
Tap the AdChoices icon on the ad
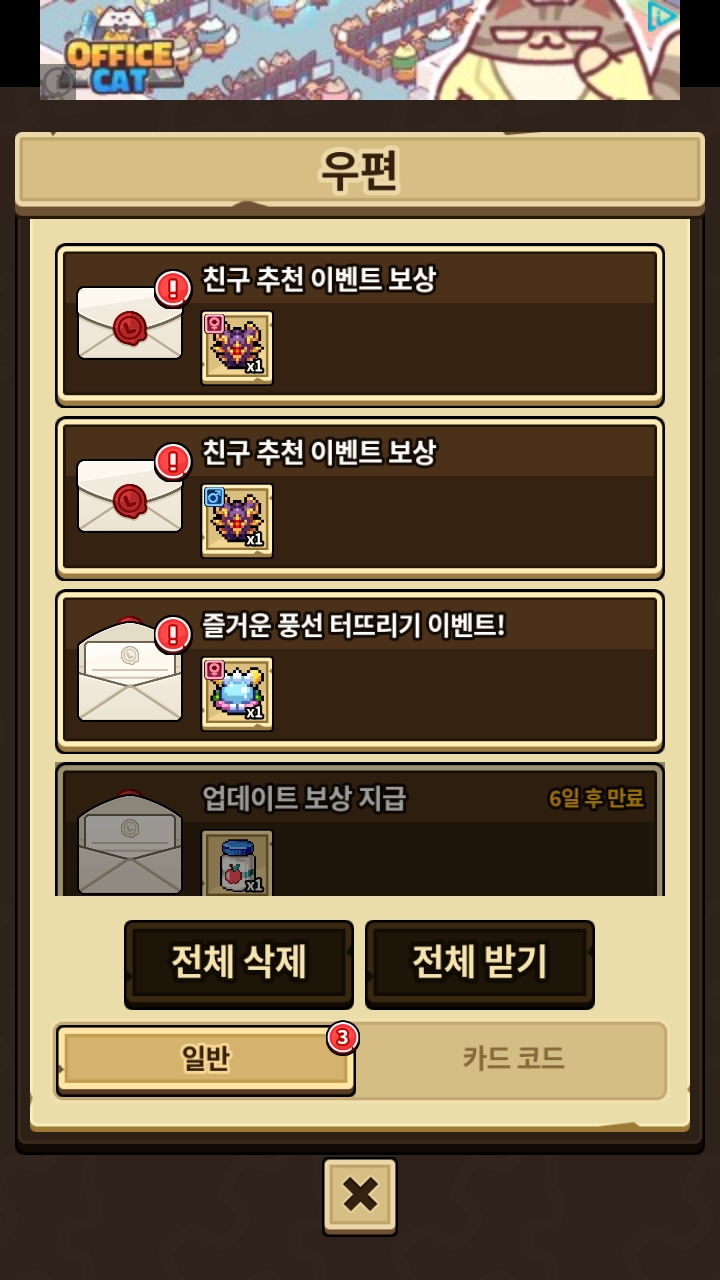pyautogui.click(x=662, y=17)
